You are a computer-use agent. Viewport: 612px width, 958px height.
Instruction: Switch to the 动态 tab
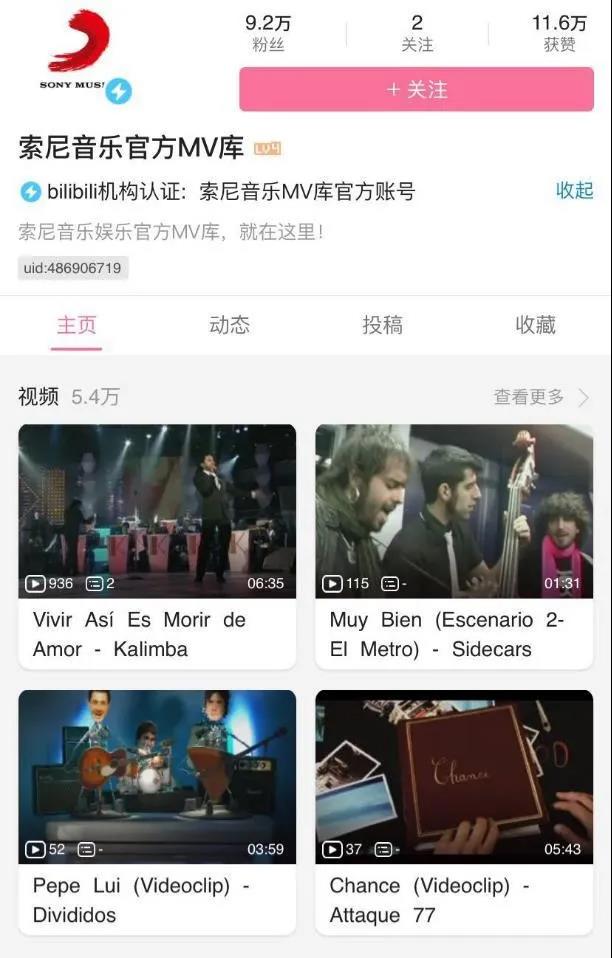pos(229,325)
